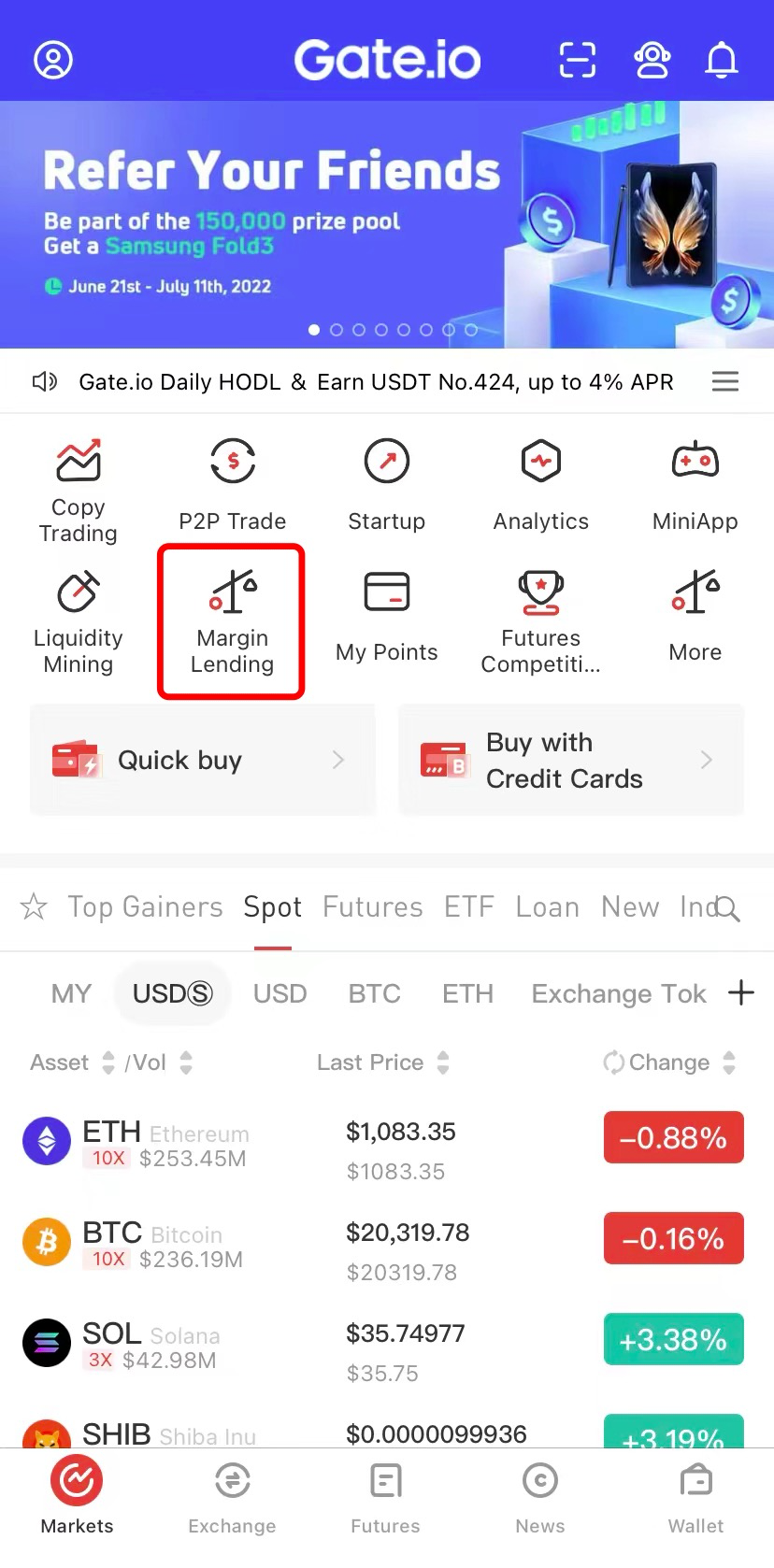The image size is (774, 1568).
Task: Open the notifications bell
Action: click(x=721, y=60)
